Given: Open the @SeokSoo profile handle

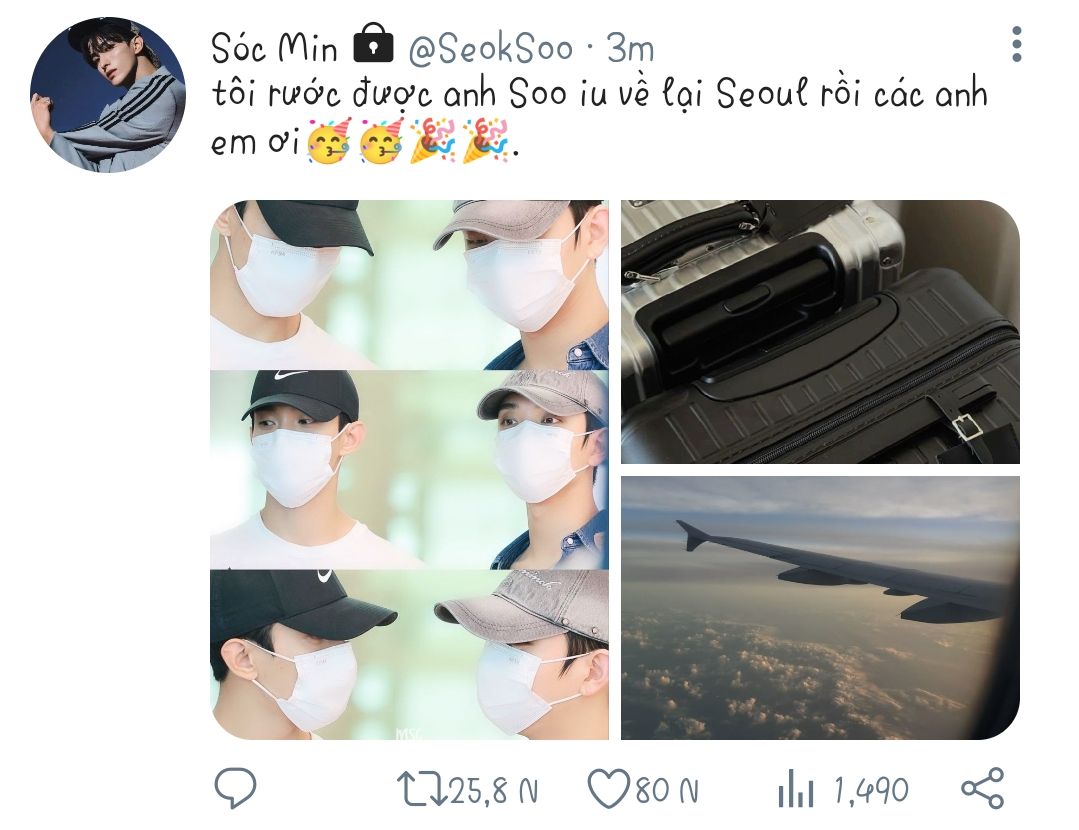Looking at the screenshot, I should click(491, 49).
